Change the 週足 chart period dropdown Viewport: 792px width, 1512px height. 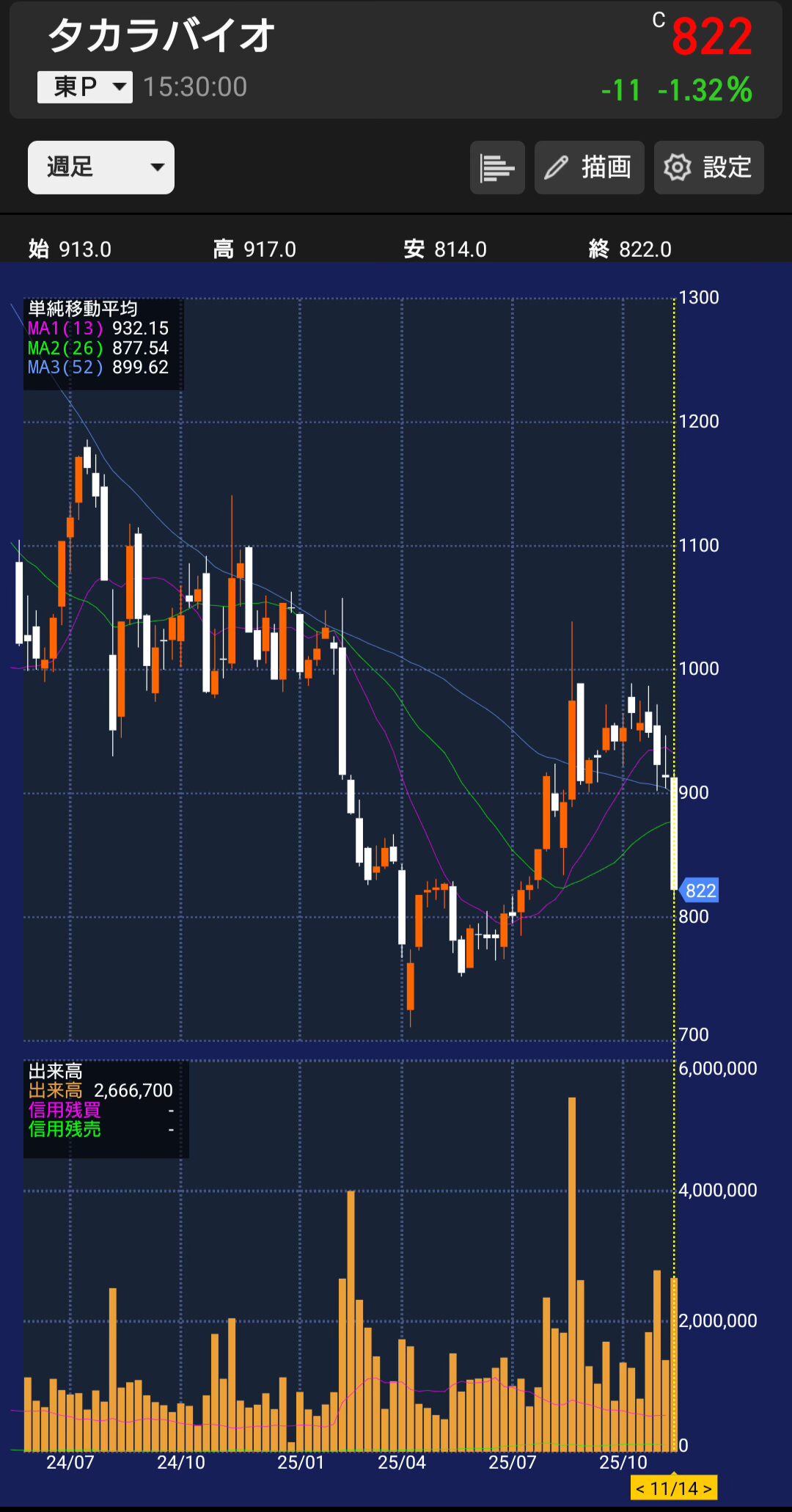pyautogui.click(x=101, y=167)
